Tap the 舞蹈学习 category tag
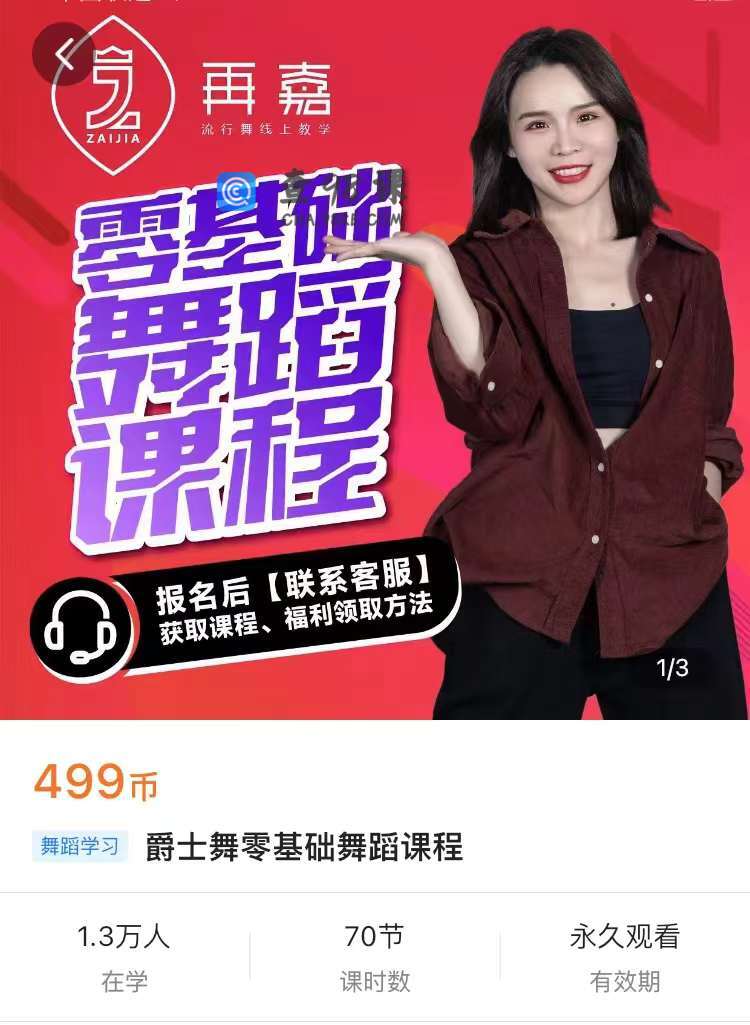This screenshot has width=750, height=1025. pos(80,846)
